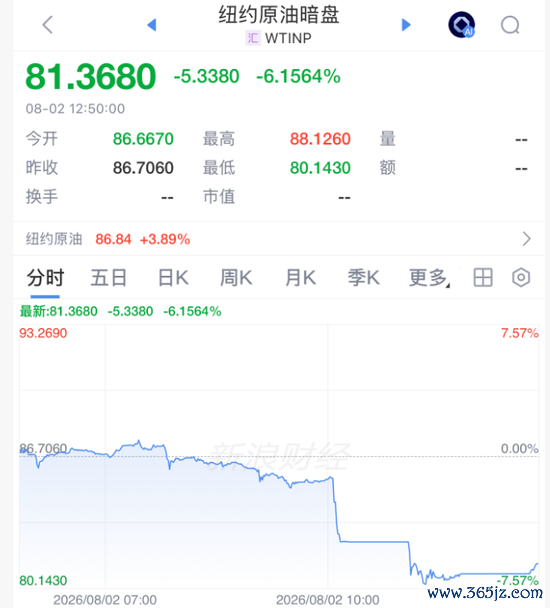Image resolution: width=550 pixels, height=608 pixels.
Task: Switch to the 五日 chart tab
Action: [109, 278]
